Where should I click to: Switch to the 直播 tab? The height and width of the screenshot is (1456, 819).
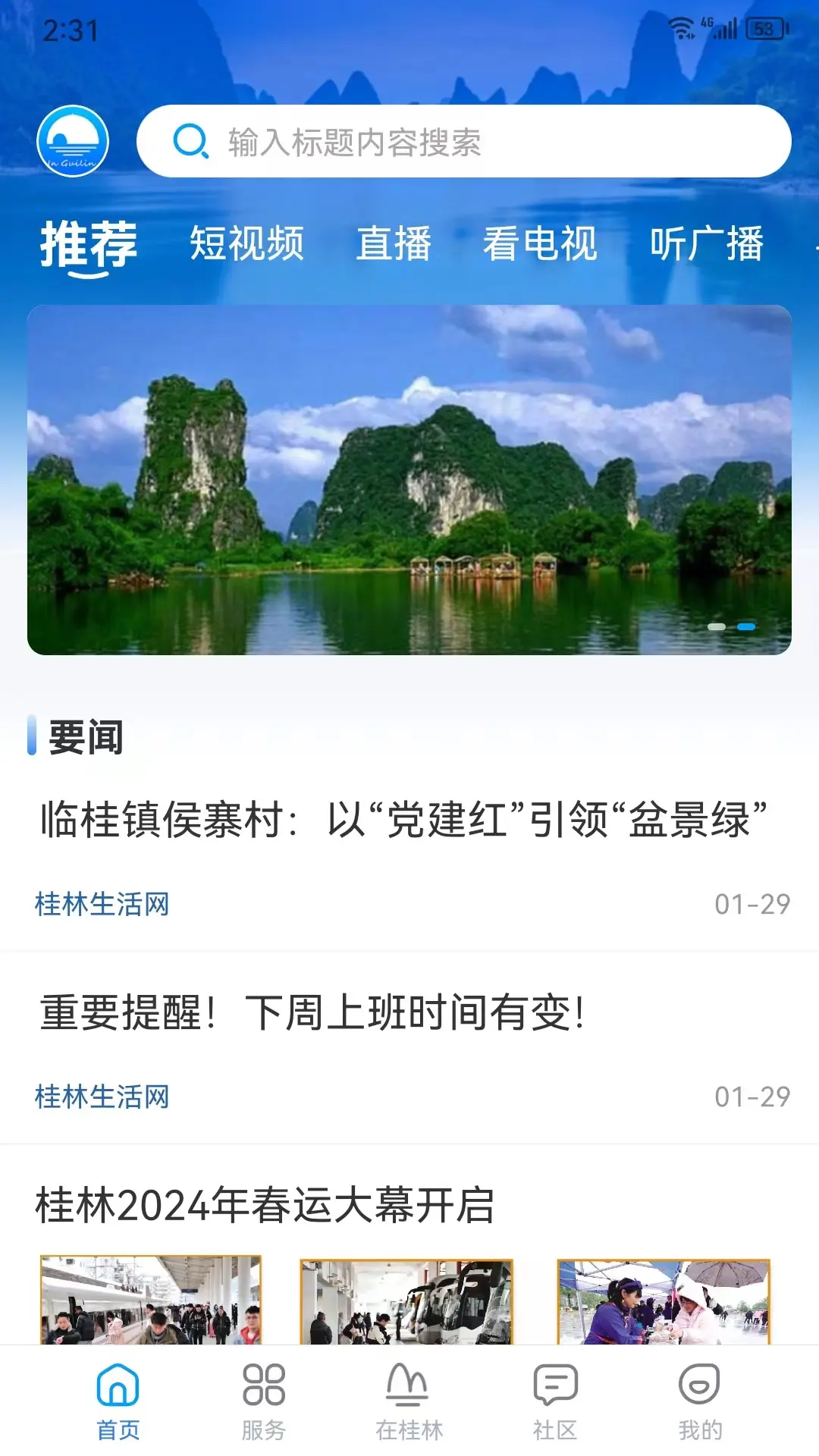point(394,244)
